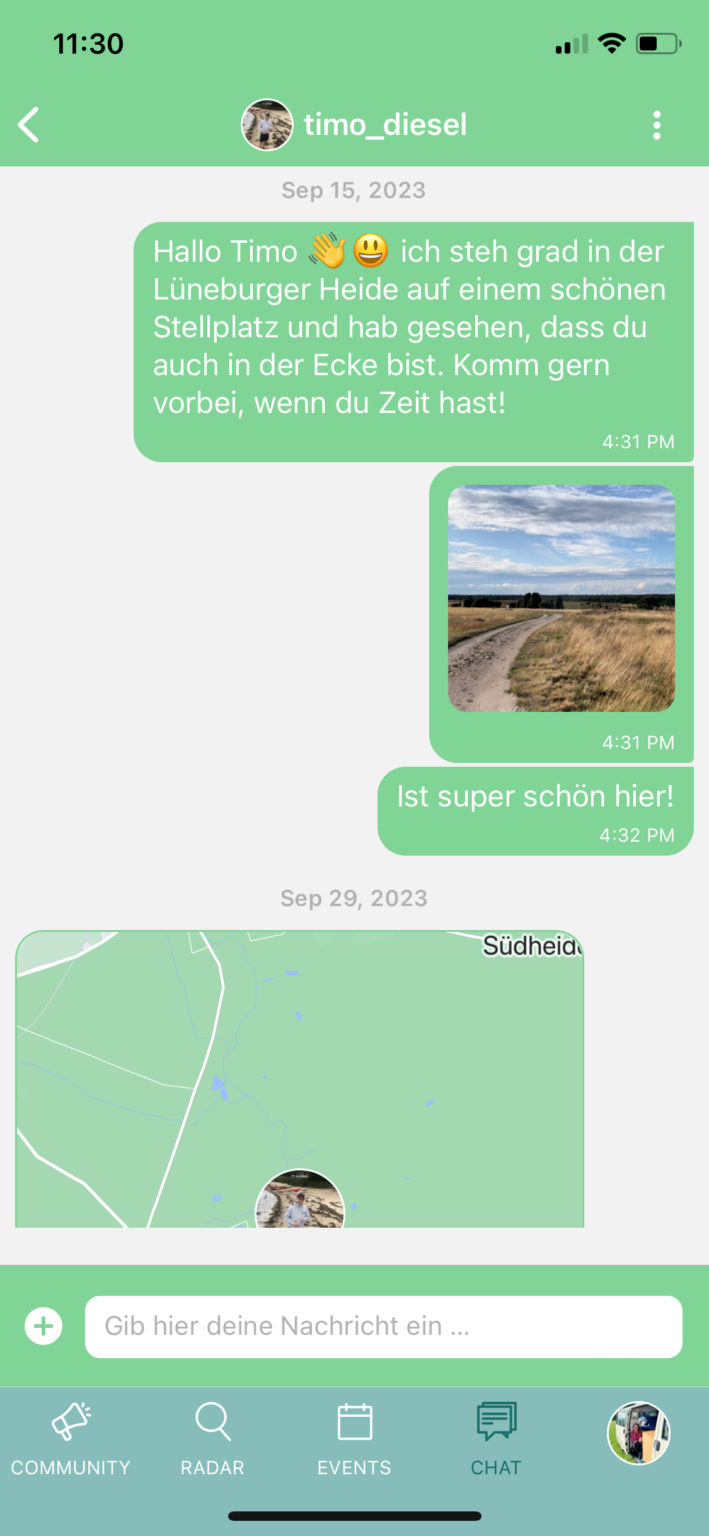Open the three-dot overflow menu

(x=656, y=125)
